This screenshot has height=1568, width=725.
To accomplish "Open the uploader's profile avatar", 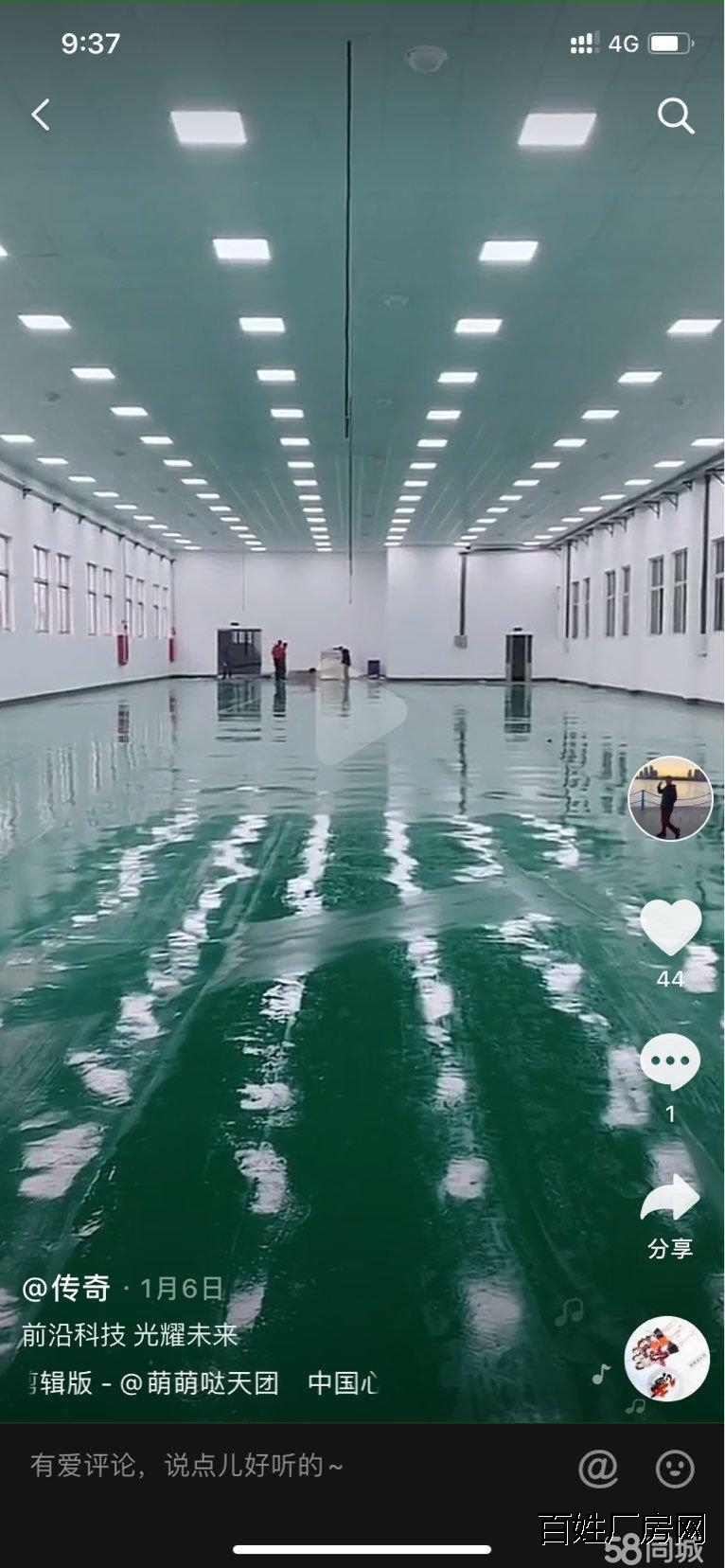I will 670,799.
